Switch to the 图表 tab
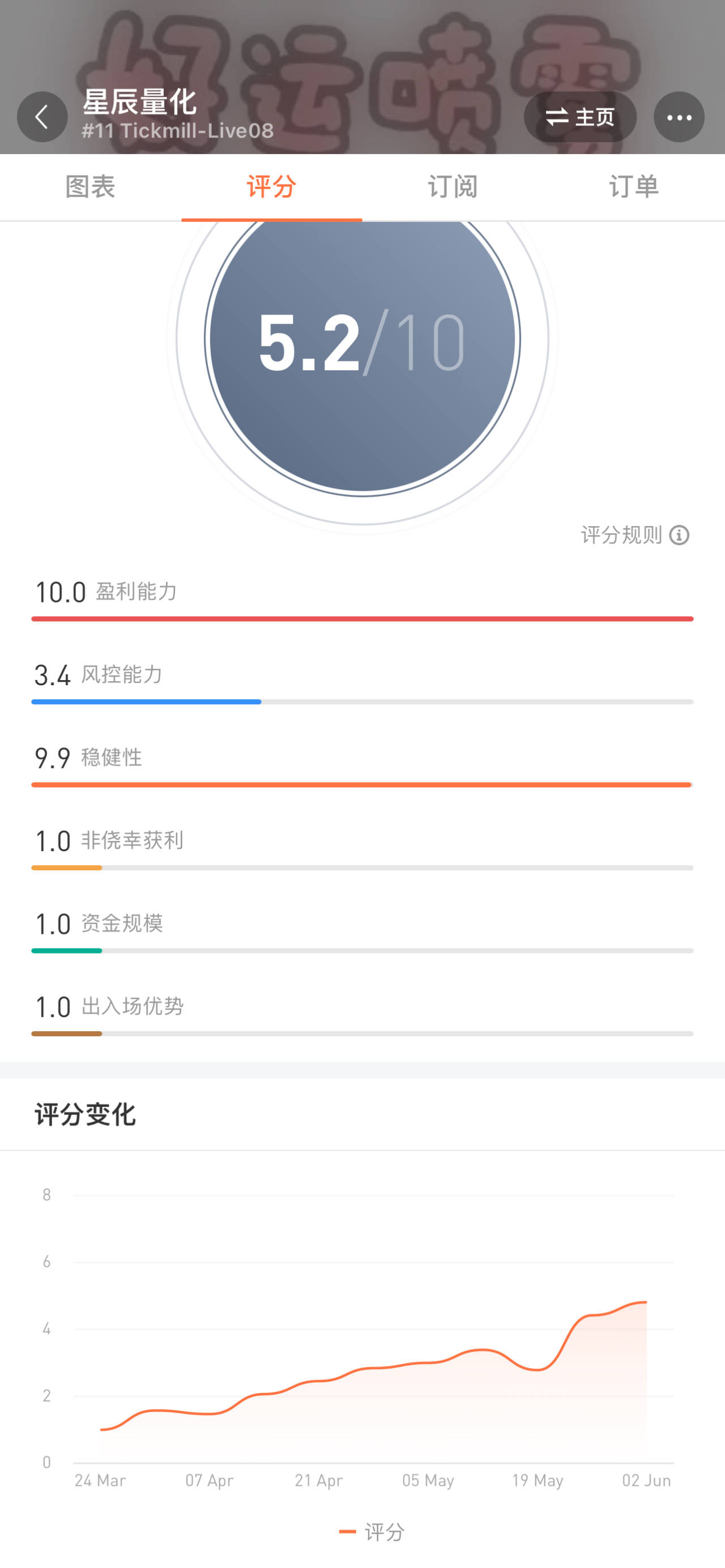The image size is (725, 1568). pos(90,187)
